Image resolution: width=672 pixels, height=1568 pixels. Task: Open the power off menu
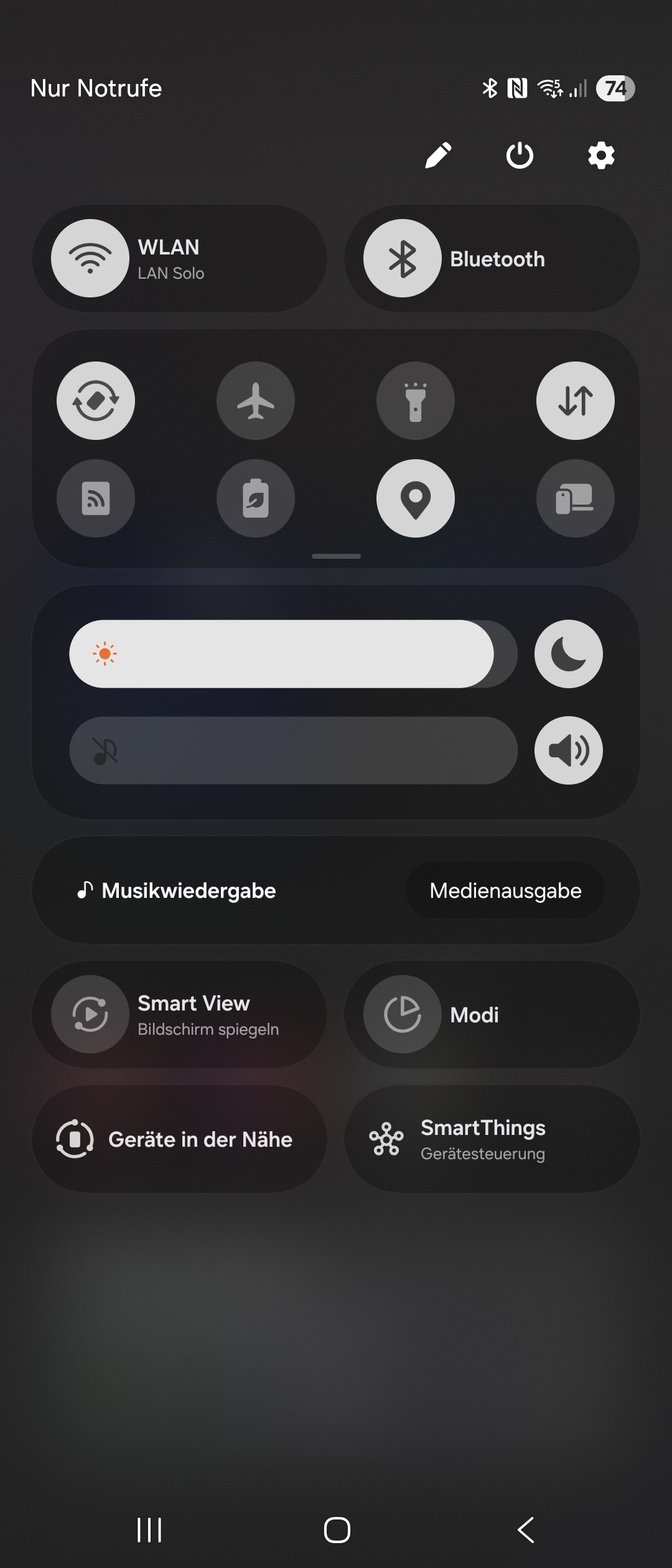[x=520, y=156]
